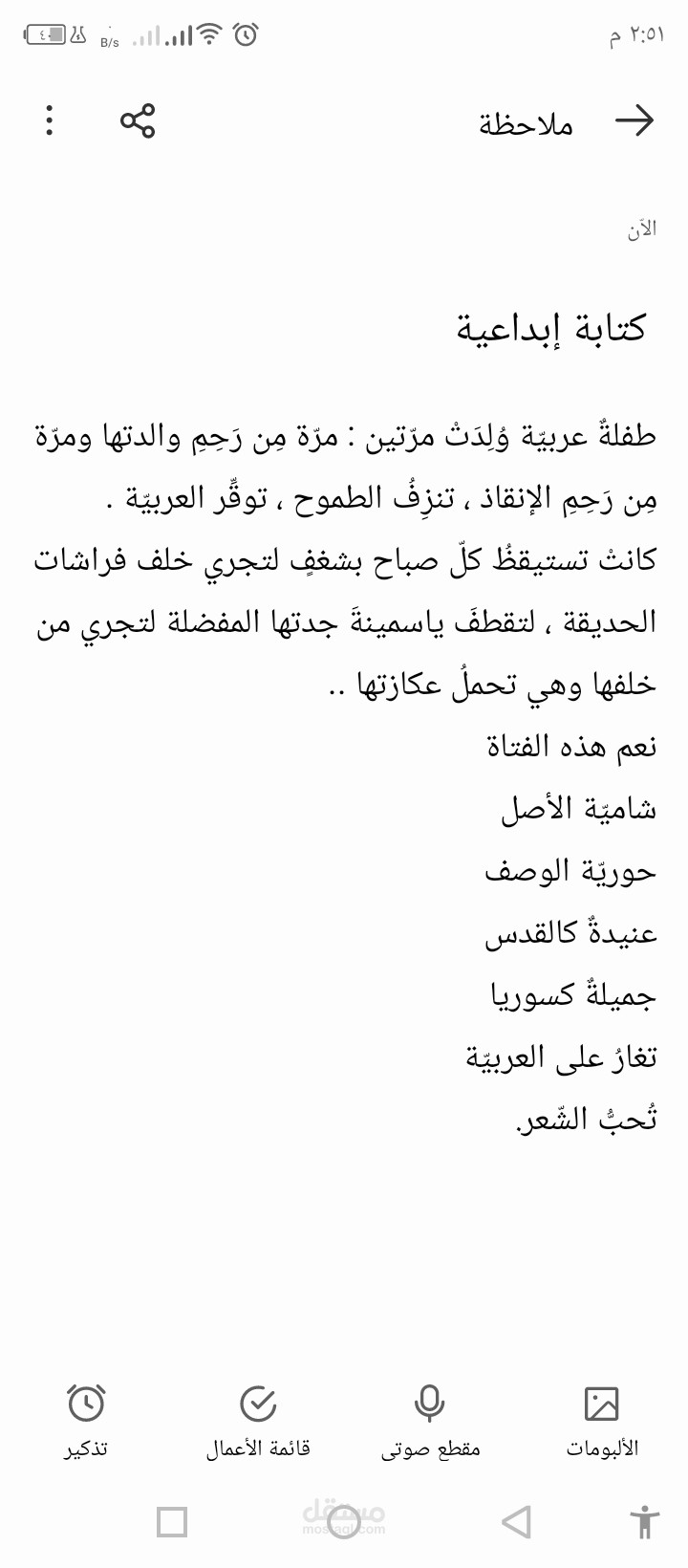Navigate back with the triangle button
This screenshot has height=1568, width=688.
513,1524
